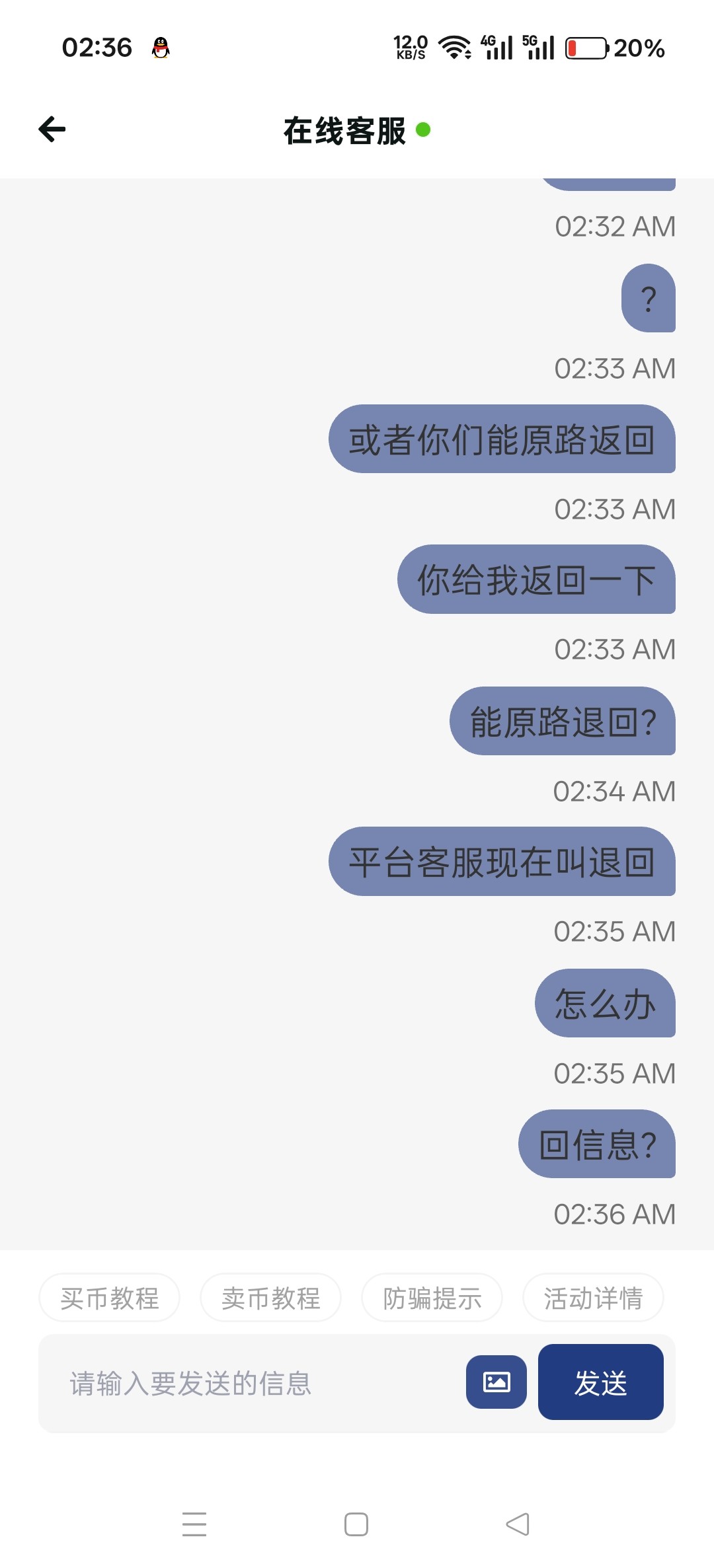Tap the green online status dot
Screen dimensions: 714x1568
(425, 131)
